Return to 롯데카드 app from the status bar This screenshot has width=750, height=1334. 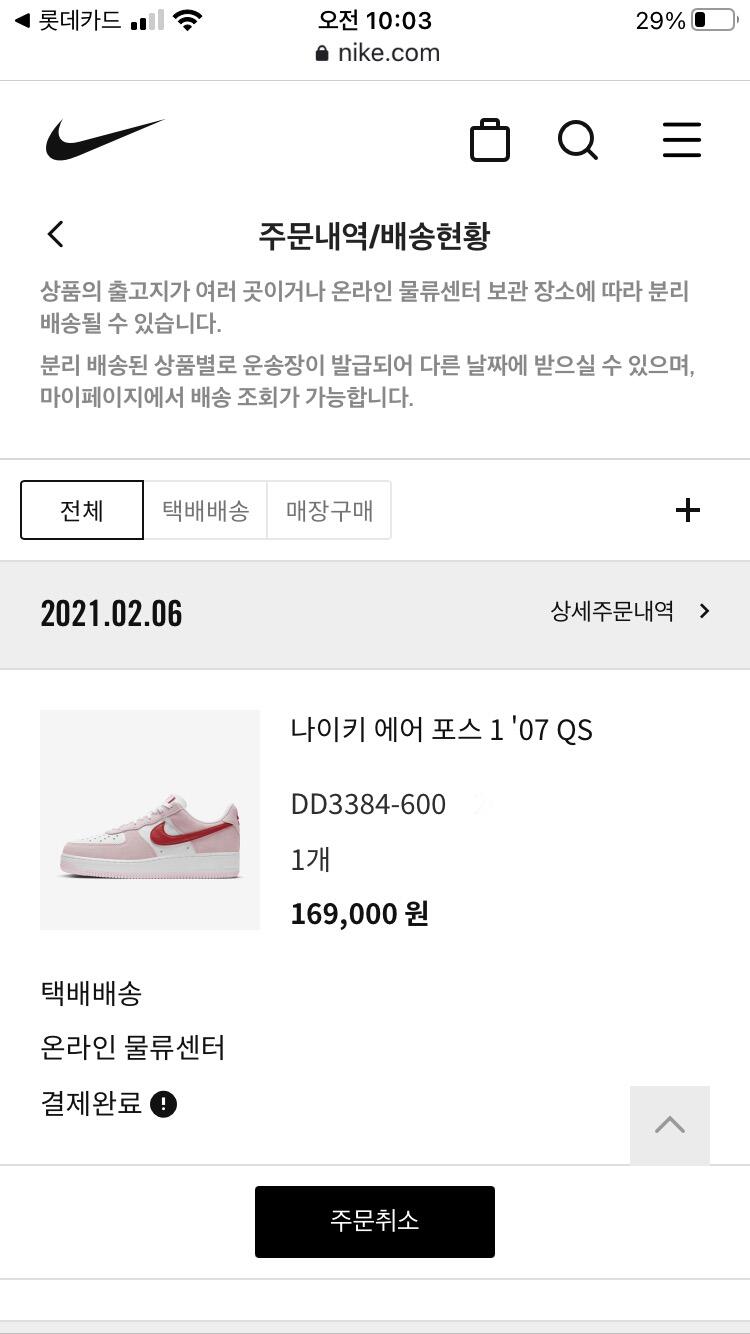[x=68, y=21]
